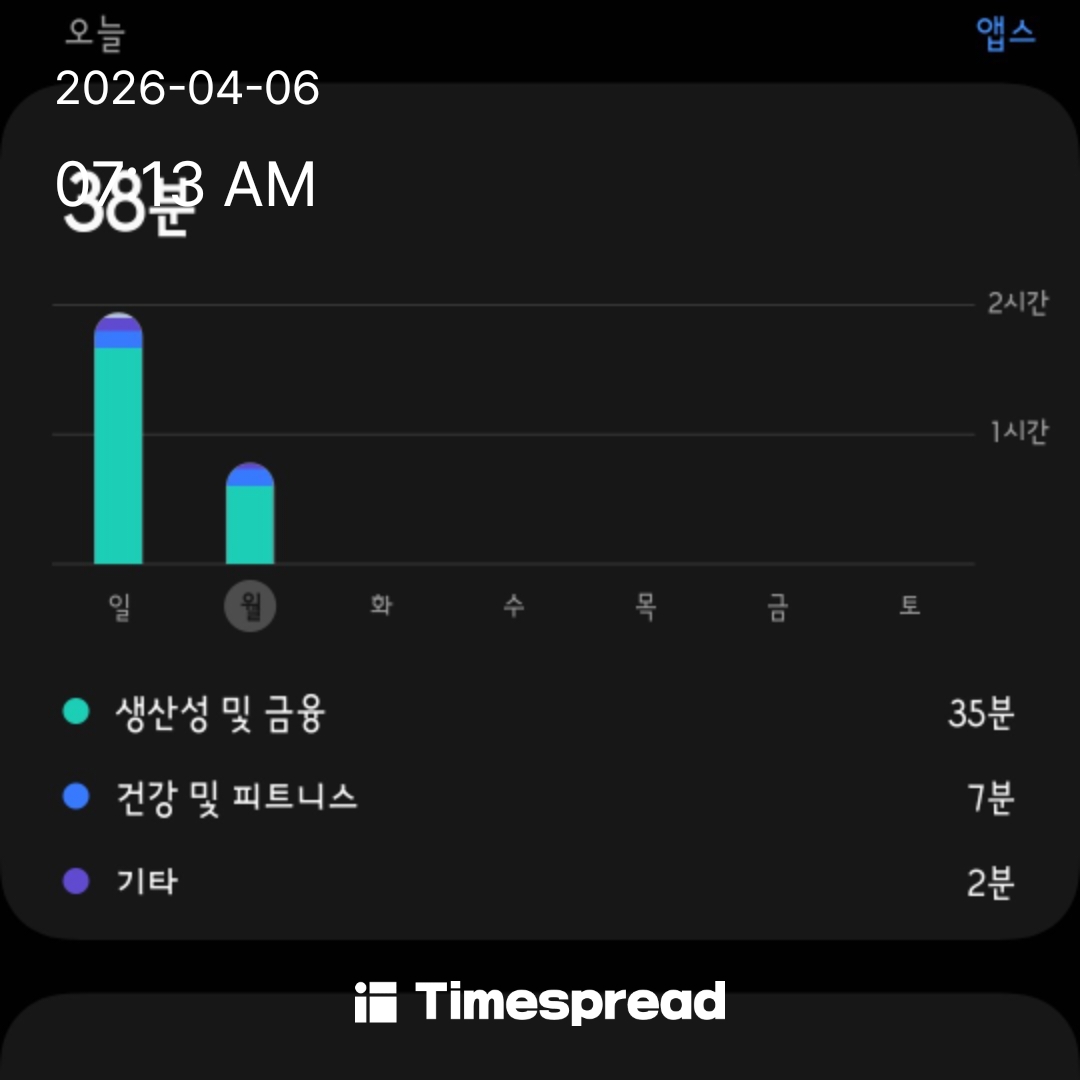
Task: Tap 목 (Thursday) on the day axis
Action: pos(645,606)
